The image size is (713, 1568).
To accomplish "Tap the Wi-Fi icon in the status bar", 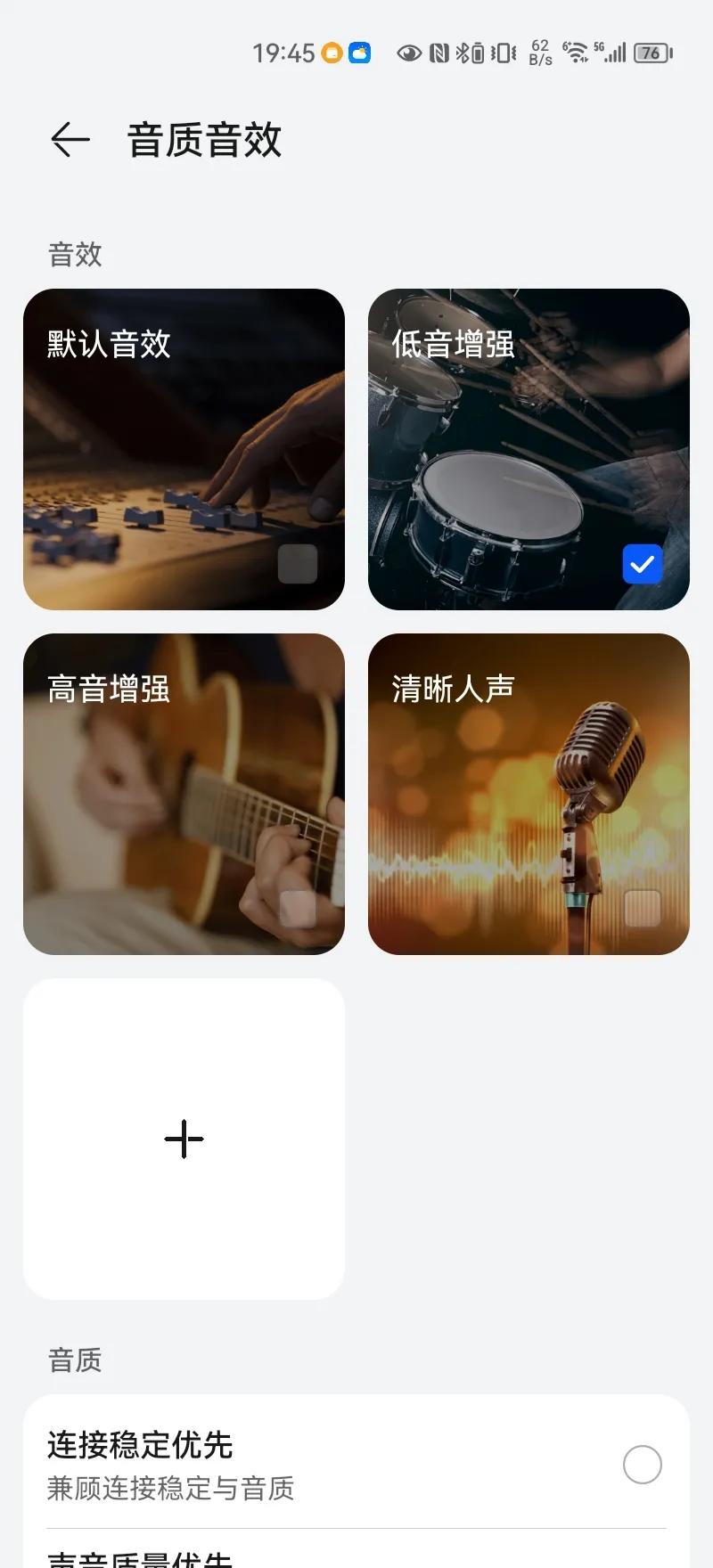I will 578,51.
